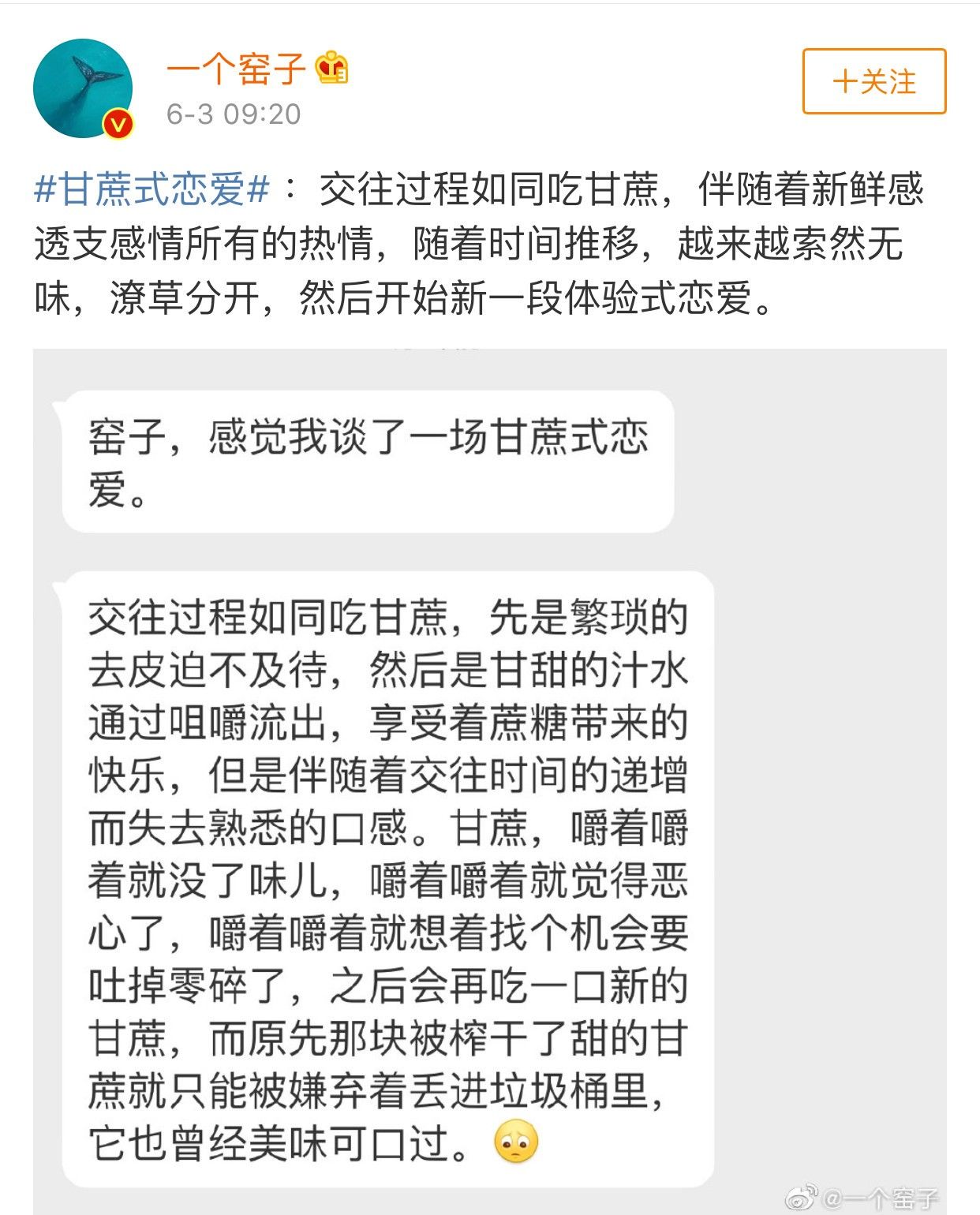The width and height of the screenshot is (980, 1215).
Task: Open the #甘蔗式恋爱# hashtag topic
Action: tap(152, 190)
